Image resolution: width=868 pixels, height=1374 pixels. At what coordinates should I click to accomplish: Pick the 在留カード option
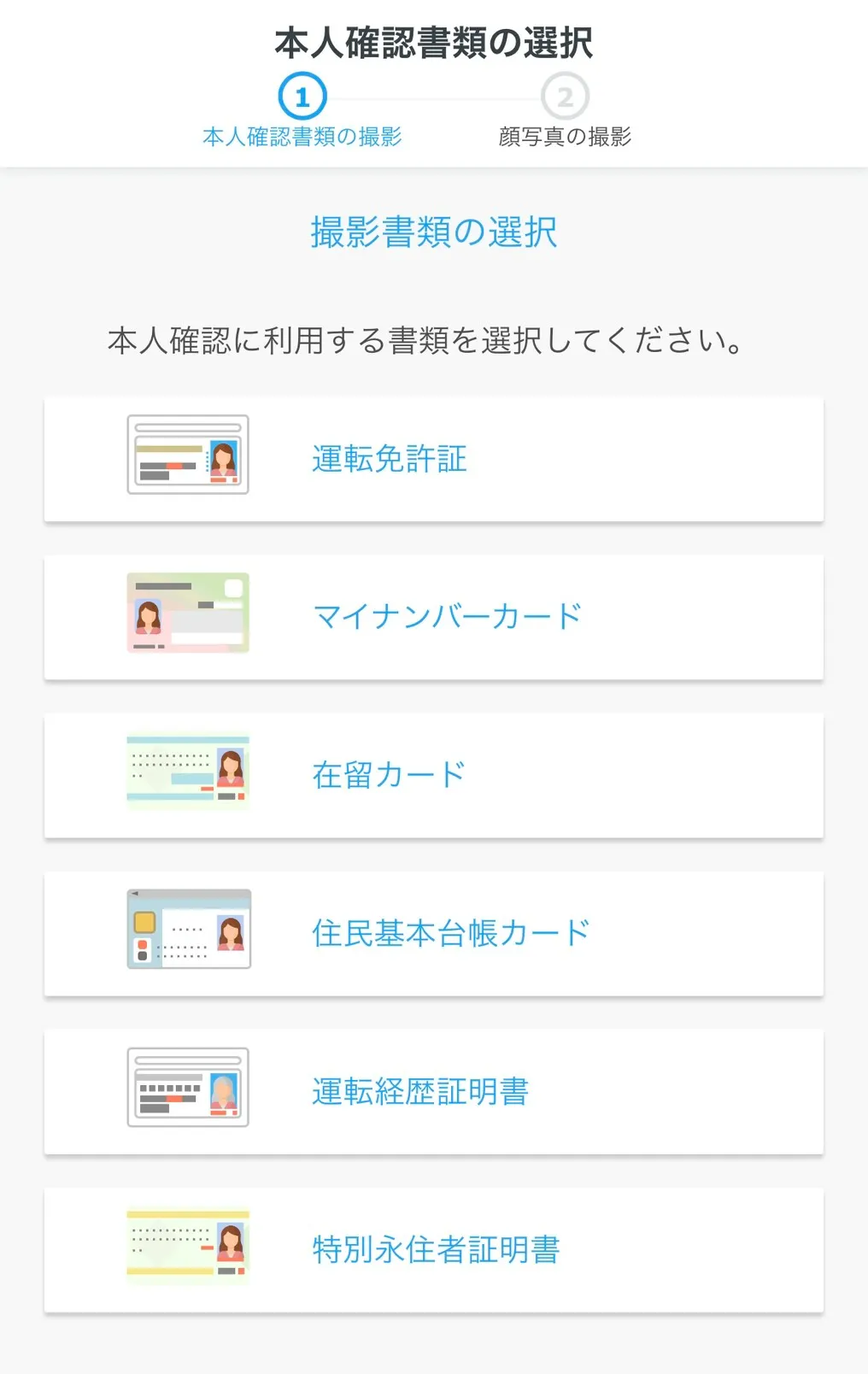coord(433,775)
